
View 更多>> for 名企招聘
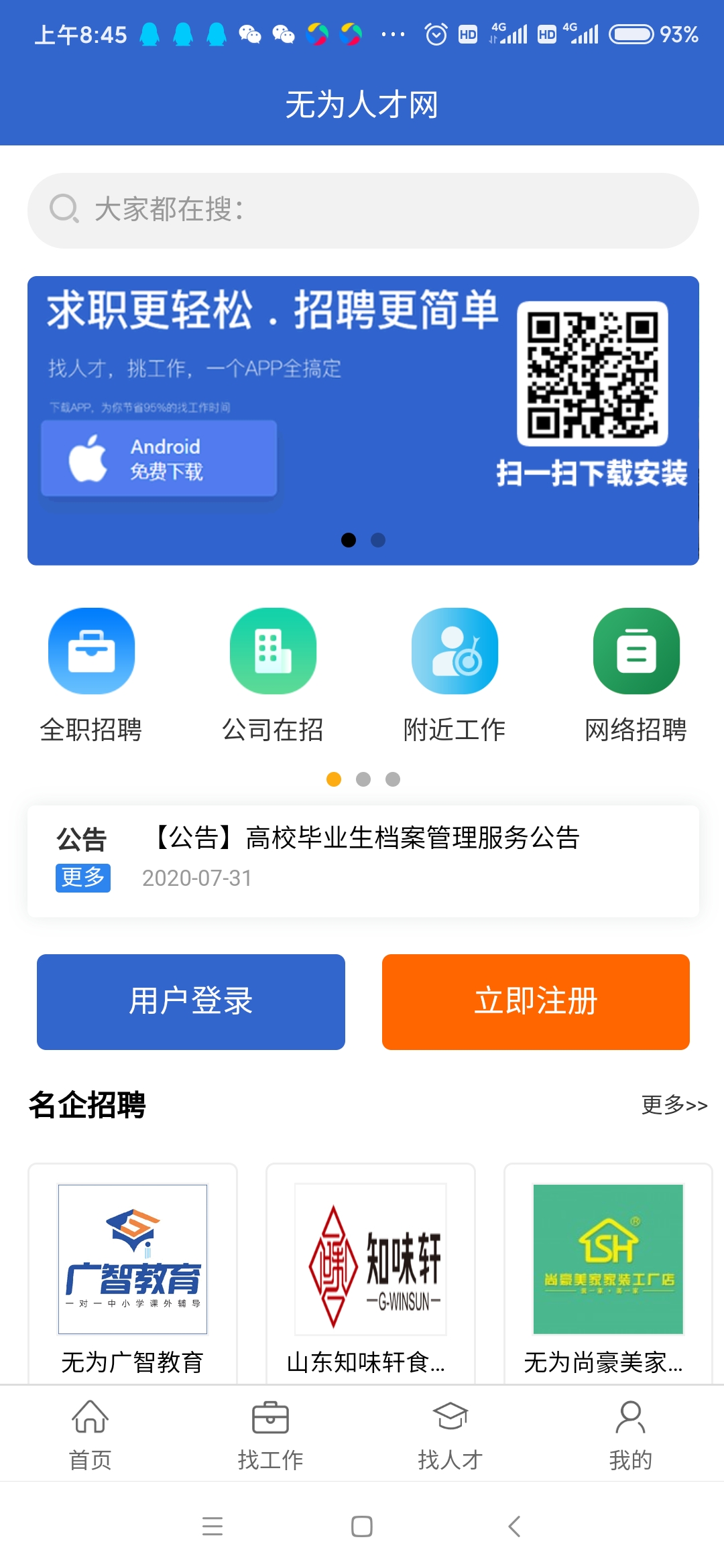(x=674, y=1104)
